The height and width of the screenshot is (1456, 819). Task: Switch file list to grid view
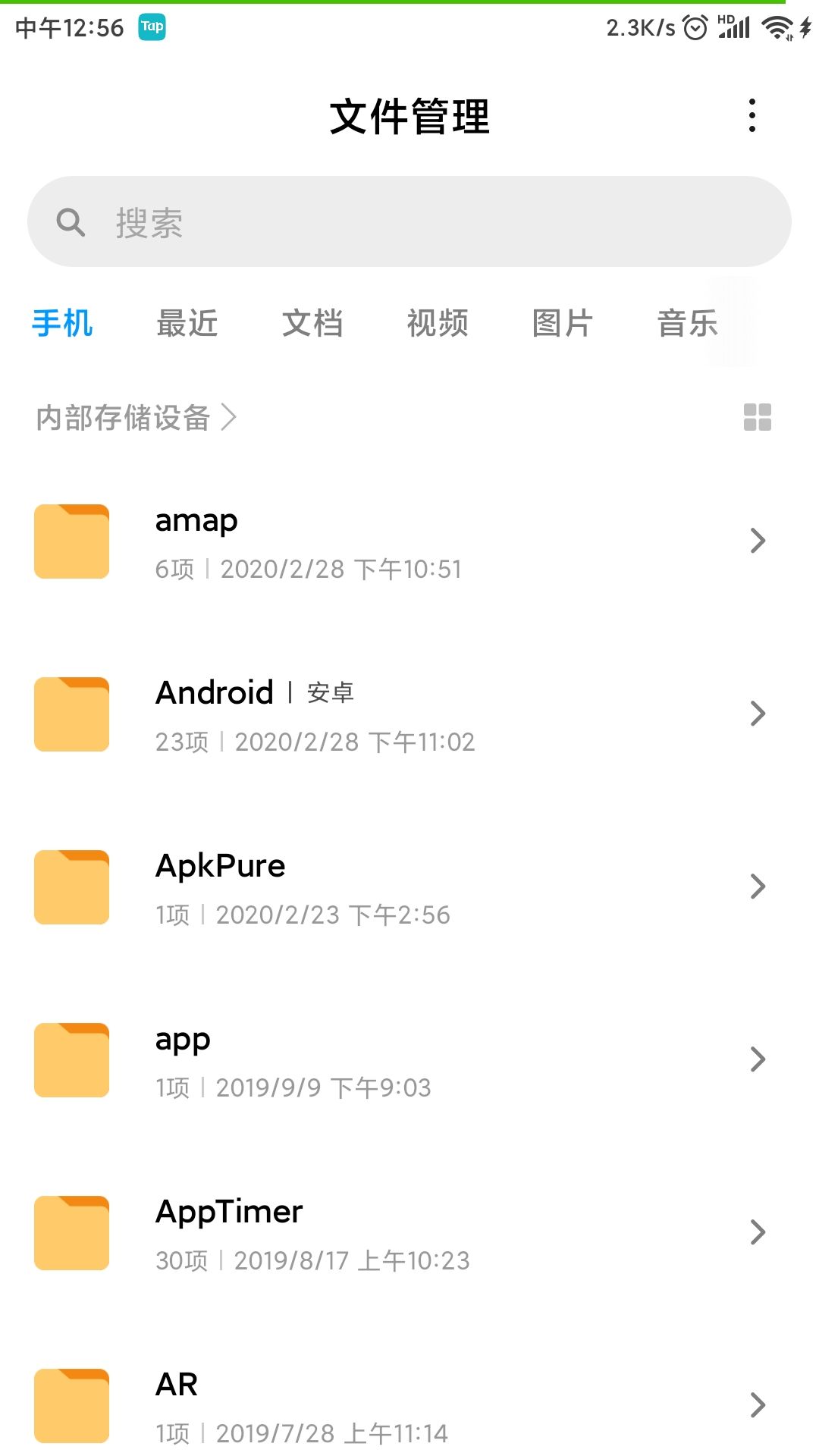(759, 418)
